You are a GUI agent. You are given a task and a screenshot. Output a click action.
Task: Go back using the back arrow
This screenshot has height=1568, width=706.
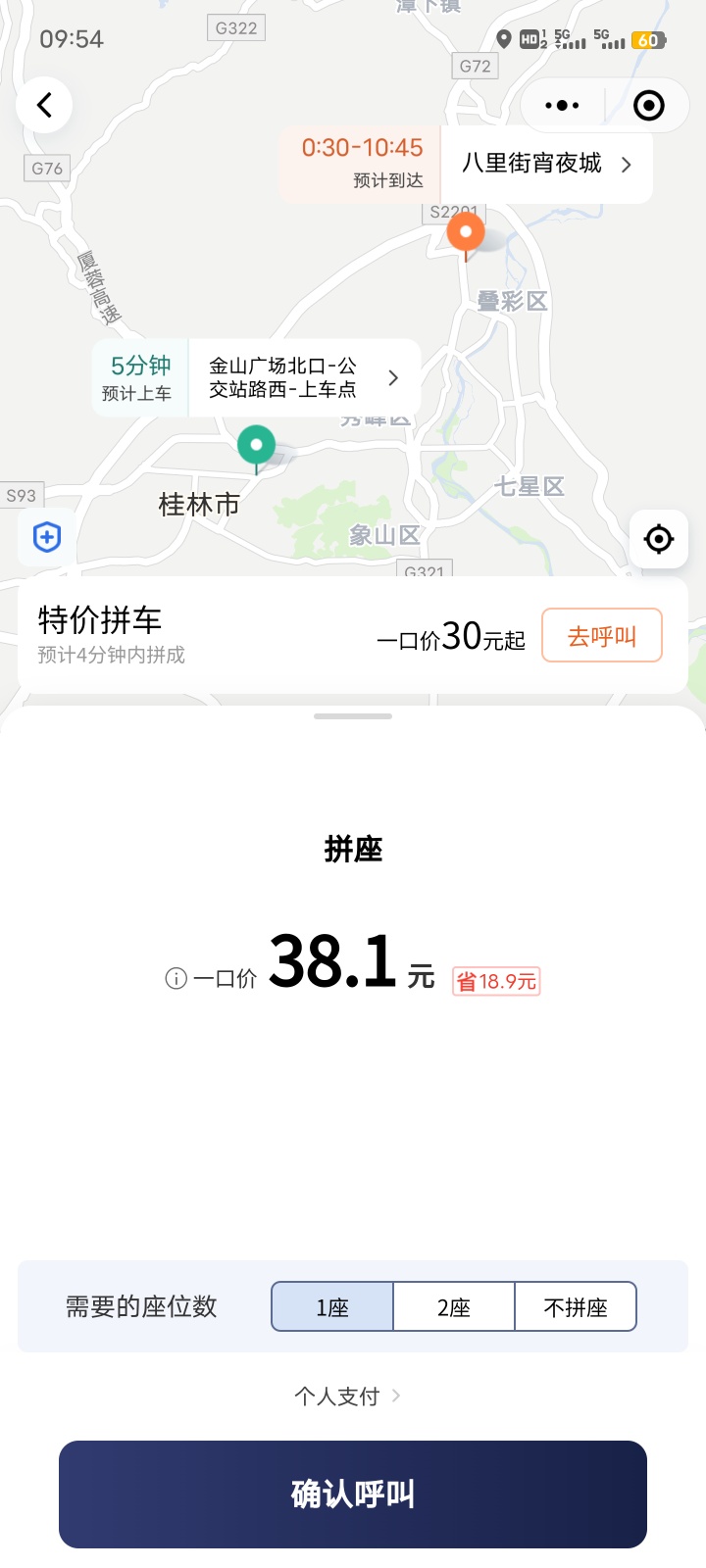point(44,105)
